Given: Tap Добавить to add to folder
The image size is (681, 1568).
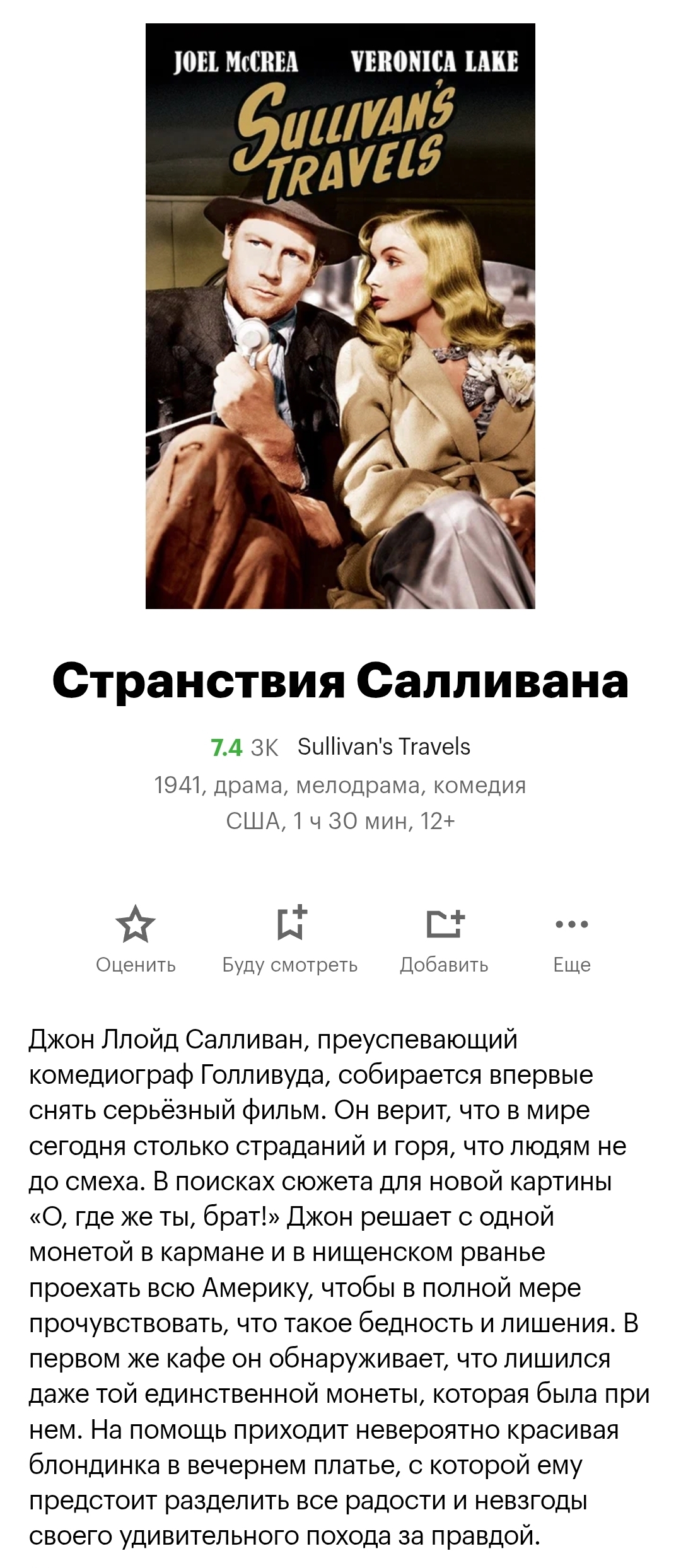Looking at the screenshot, I should (x=444, y=938).
